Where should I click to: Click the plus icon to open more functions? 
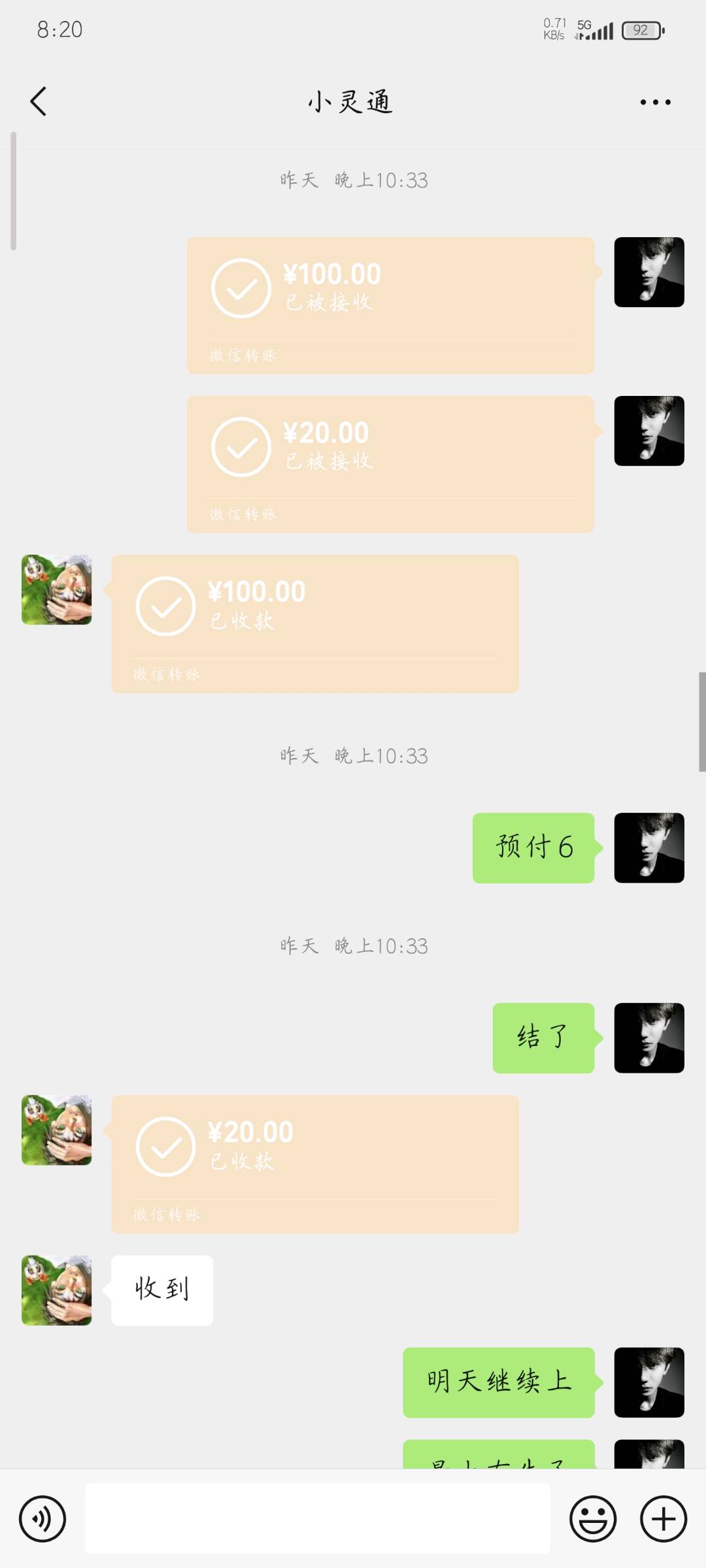pyautogui.click(x=662, y=1518)
